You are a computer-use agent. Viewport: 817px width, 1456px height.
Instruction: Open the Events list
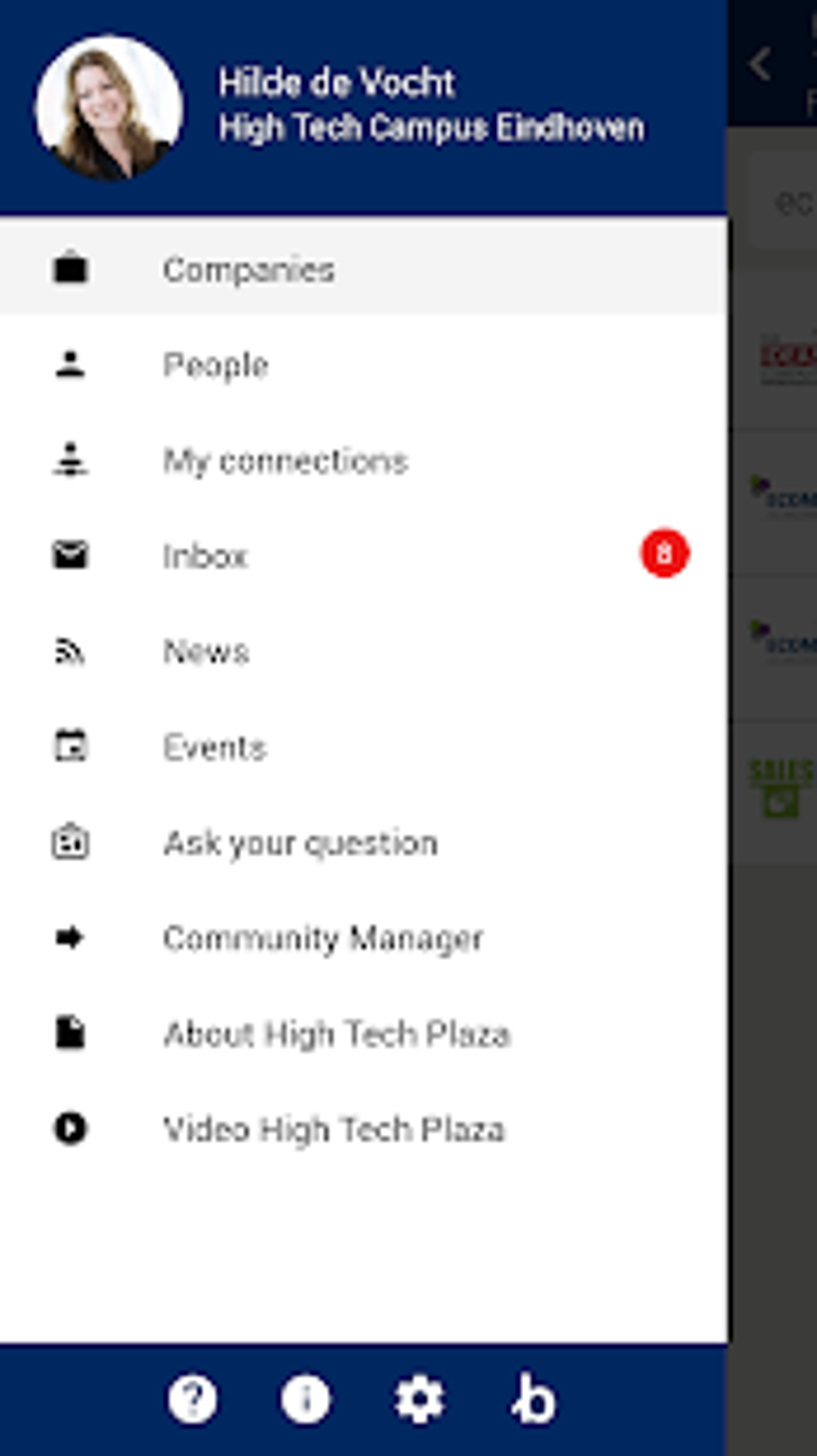(x=214, y=748)
